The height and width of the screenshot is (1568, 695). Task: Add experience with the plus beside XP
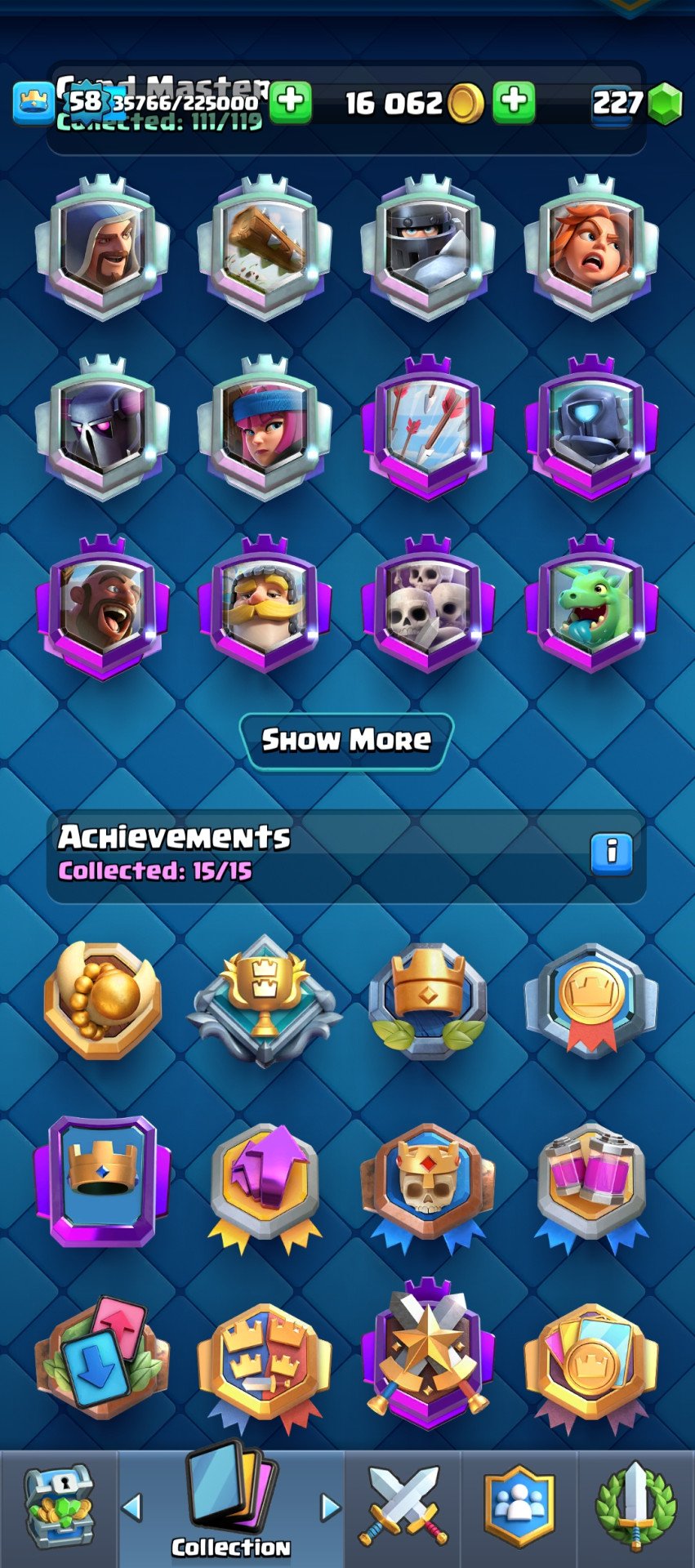(291, 102)
